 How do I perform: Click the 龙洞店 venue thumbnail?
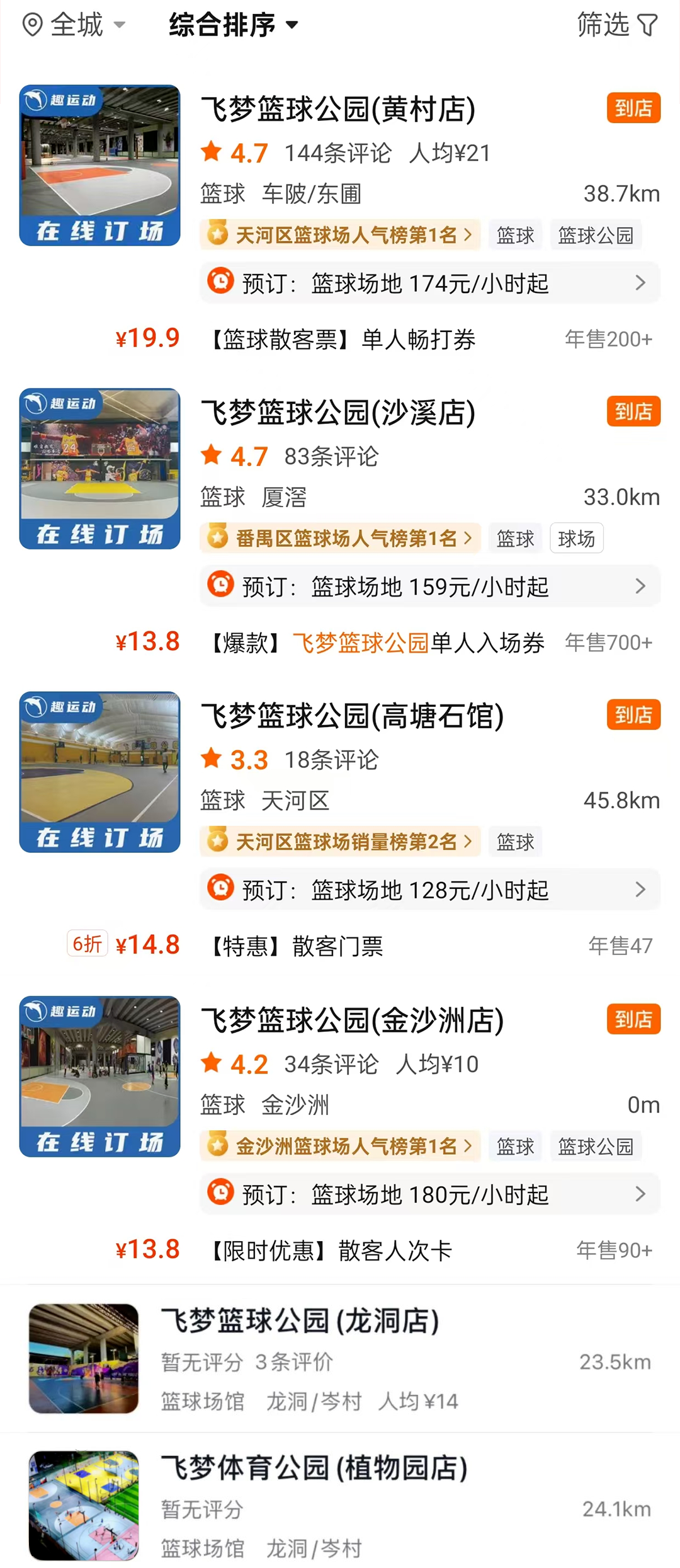point(84,1361)
